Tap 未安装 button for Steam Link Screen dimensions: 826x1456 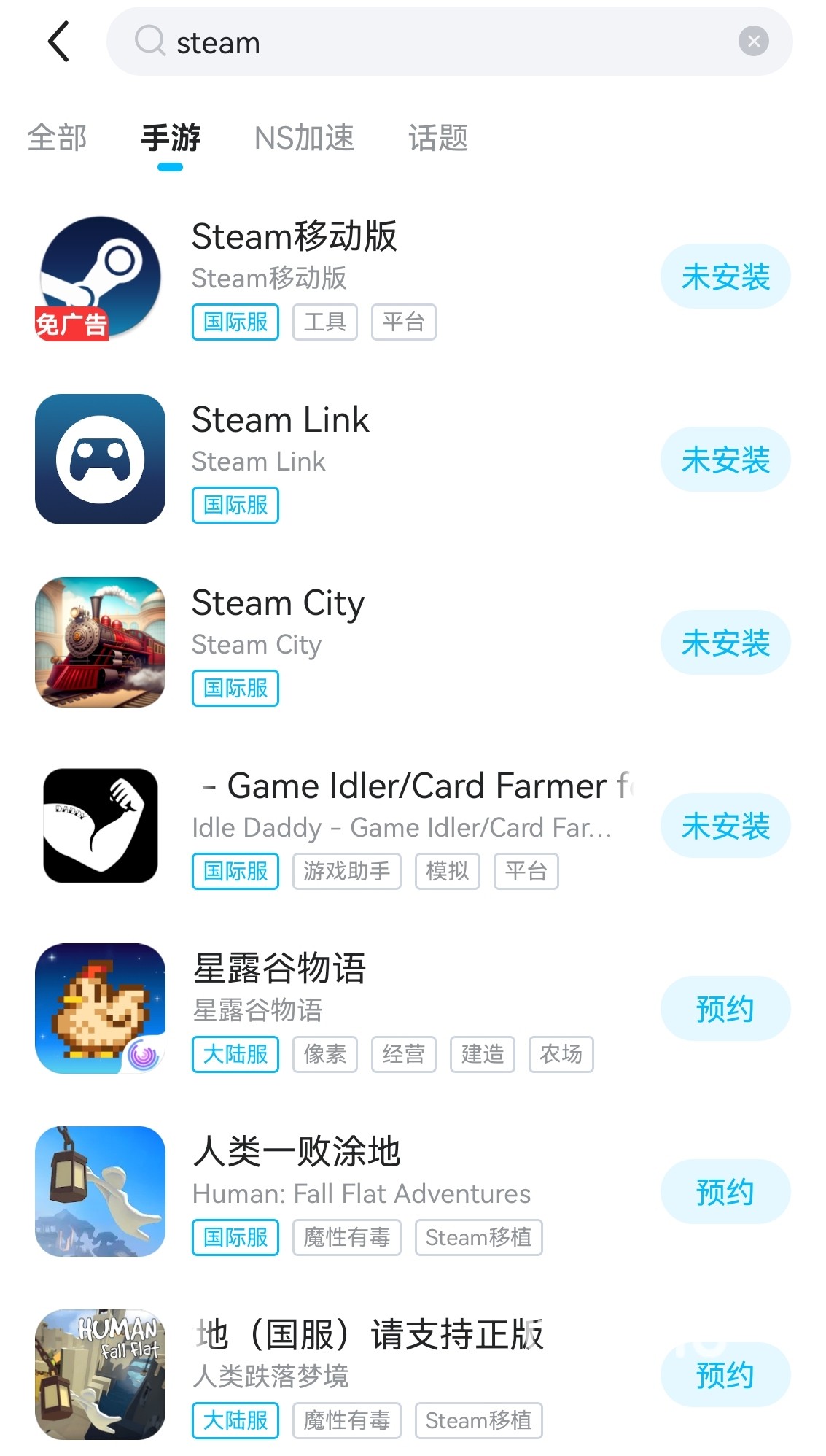pyautogui.click(x=725, y=460)
